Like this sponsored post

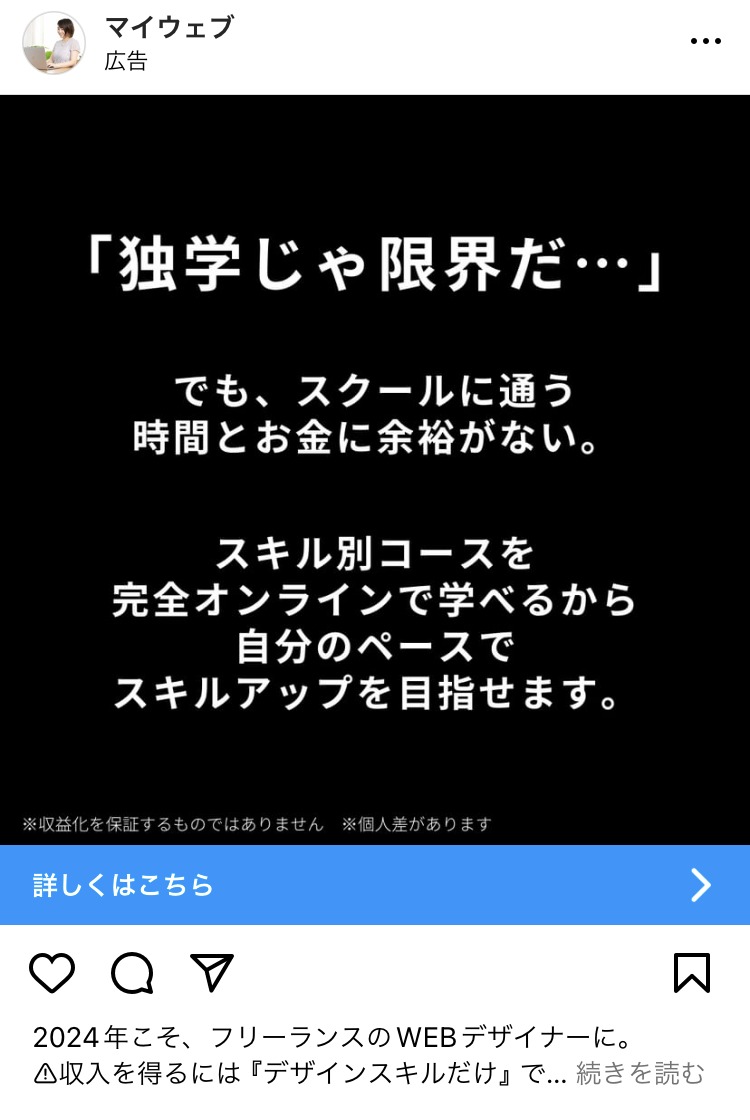coord(52,972)
